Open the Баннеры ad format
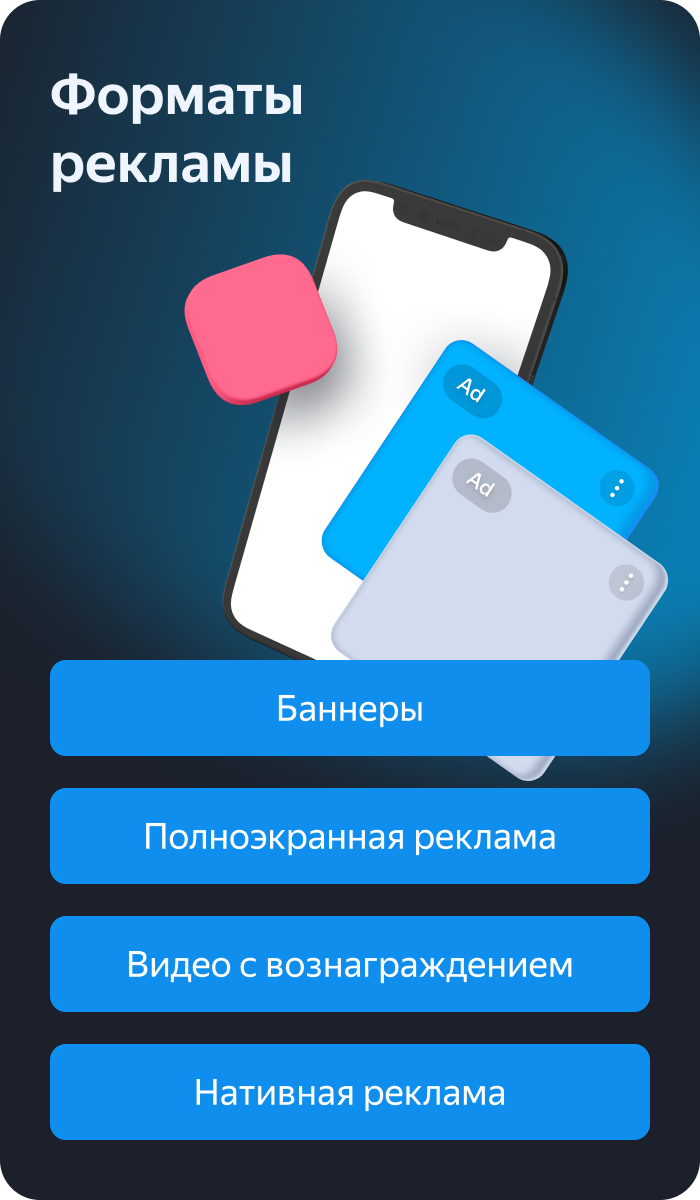Screen dimensions: 700x1200 tap(350, 708)
